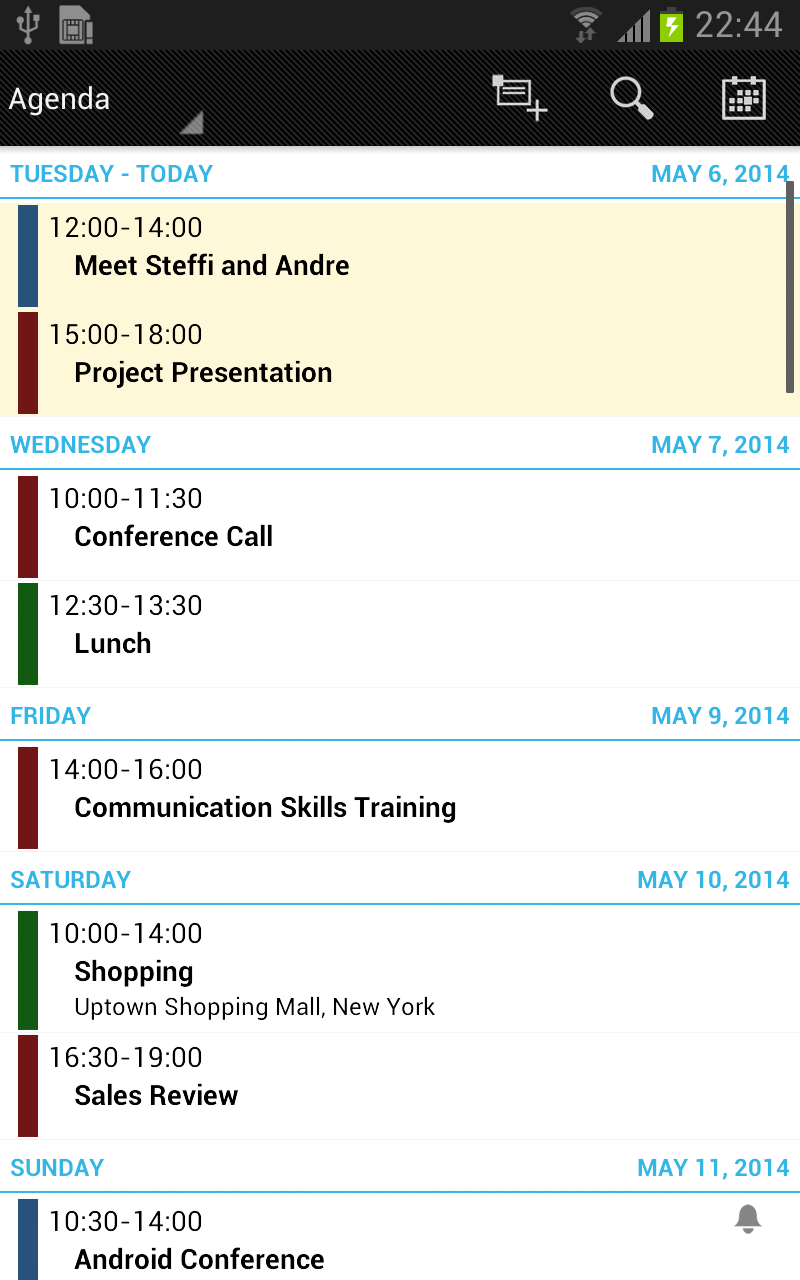Screen dimensions: 800x1280
Task: Open the Sales Review event
Action: (x=400, y=1086)
